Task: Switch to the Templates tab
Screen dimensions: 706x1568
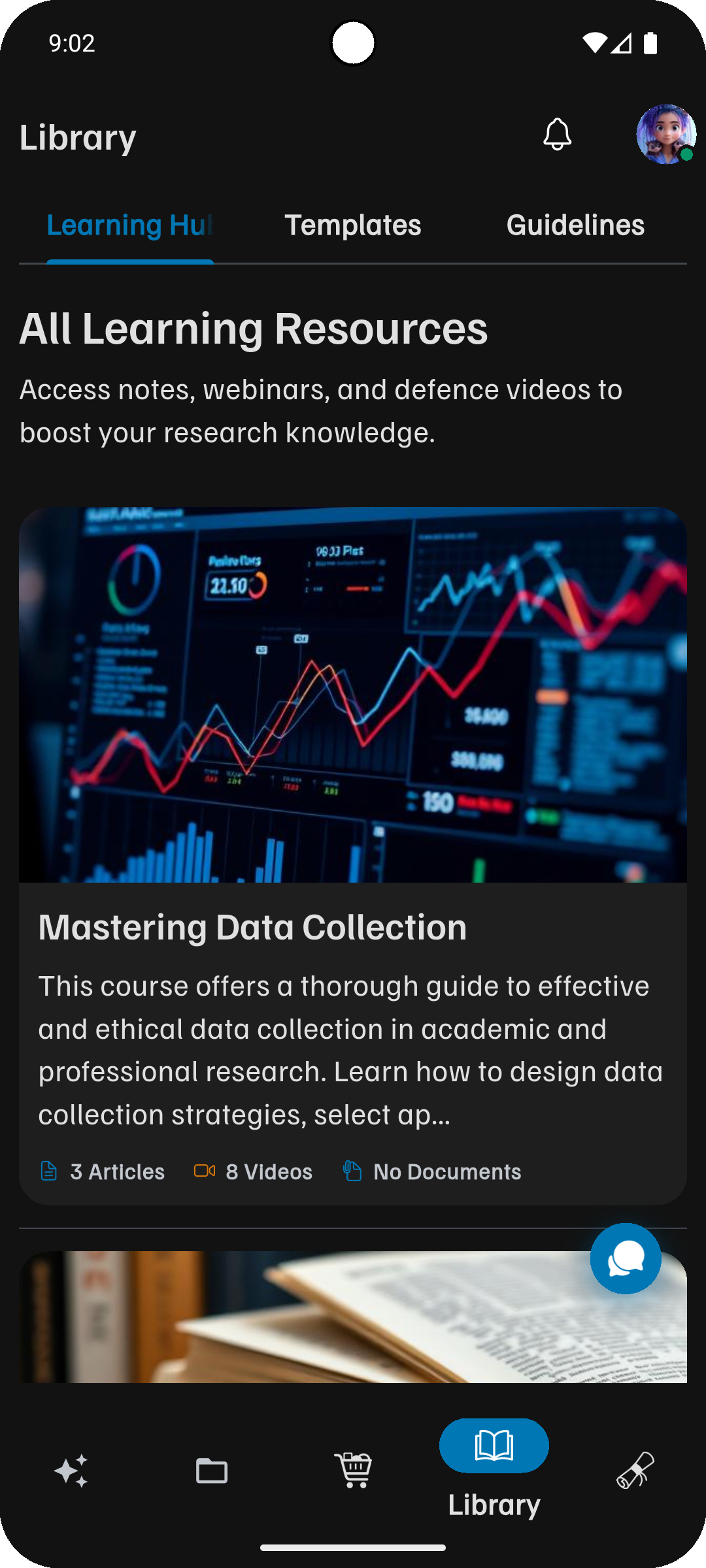Action: 353,225
